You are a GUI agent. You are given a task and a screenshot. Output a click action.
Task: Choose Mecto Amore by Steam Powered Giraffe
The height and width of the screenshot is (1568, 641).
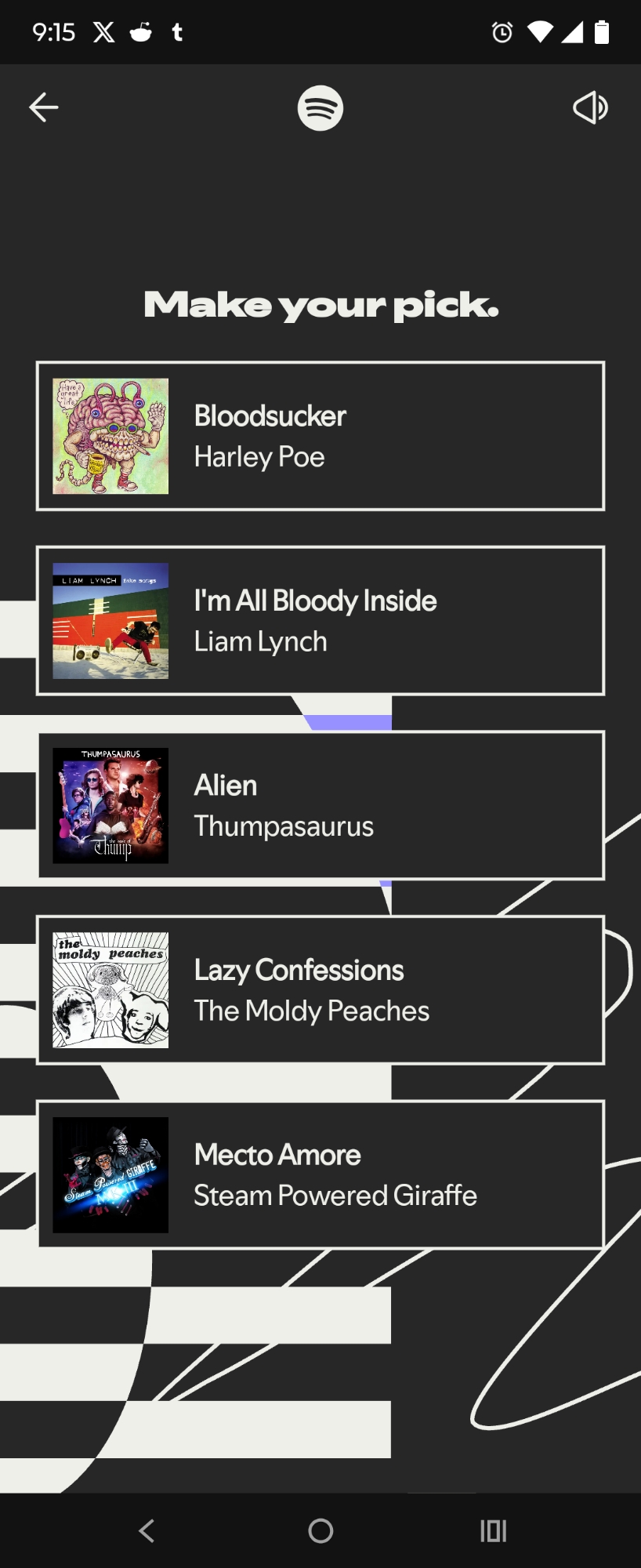320,1174
